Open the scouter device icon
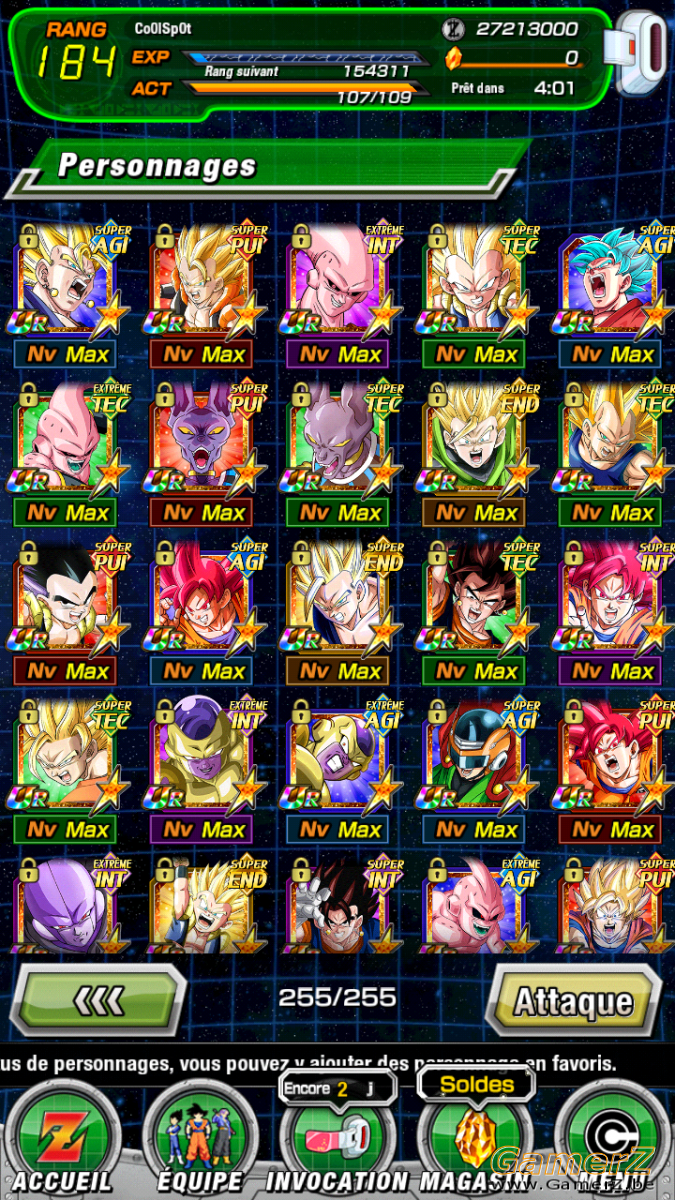Image resolution: width=675 pixels, height=1200 pixels. (642, 55)
